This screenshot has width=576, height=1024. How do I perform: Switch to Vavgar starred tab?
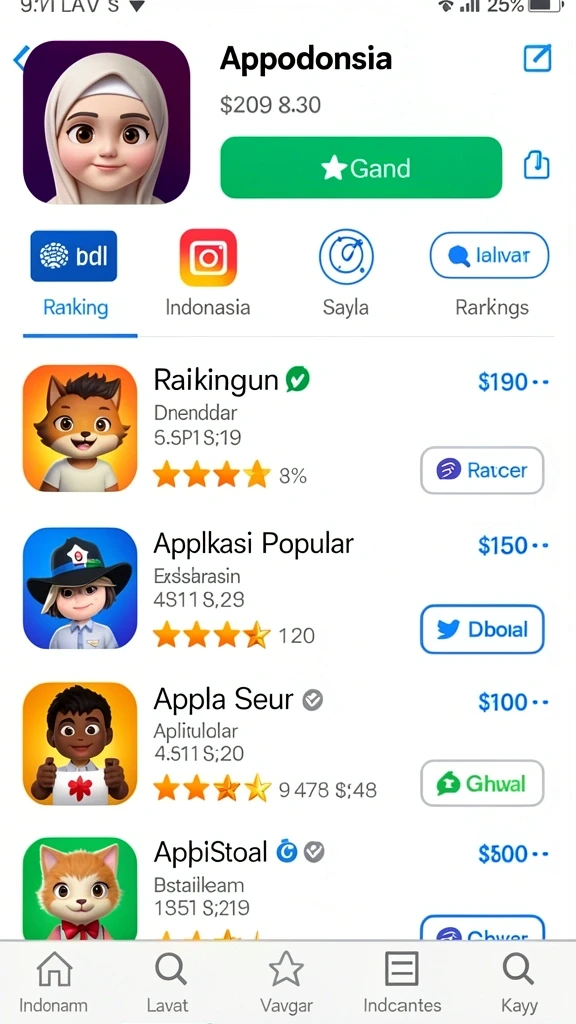pos(286,982)
